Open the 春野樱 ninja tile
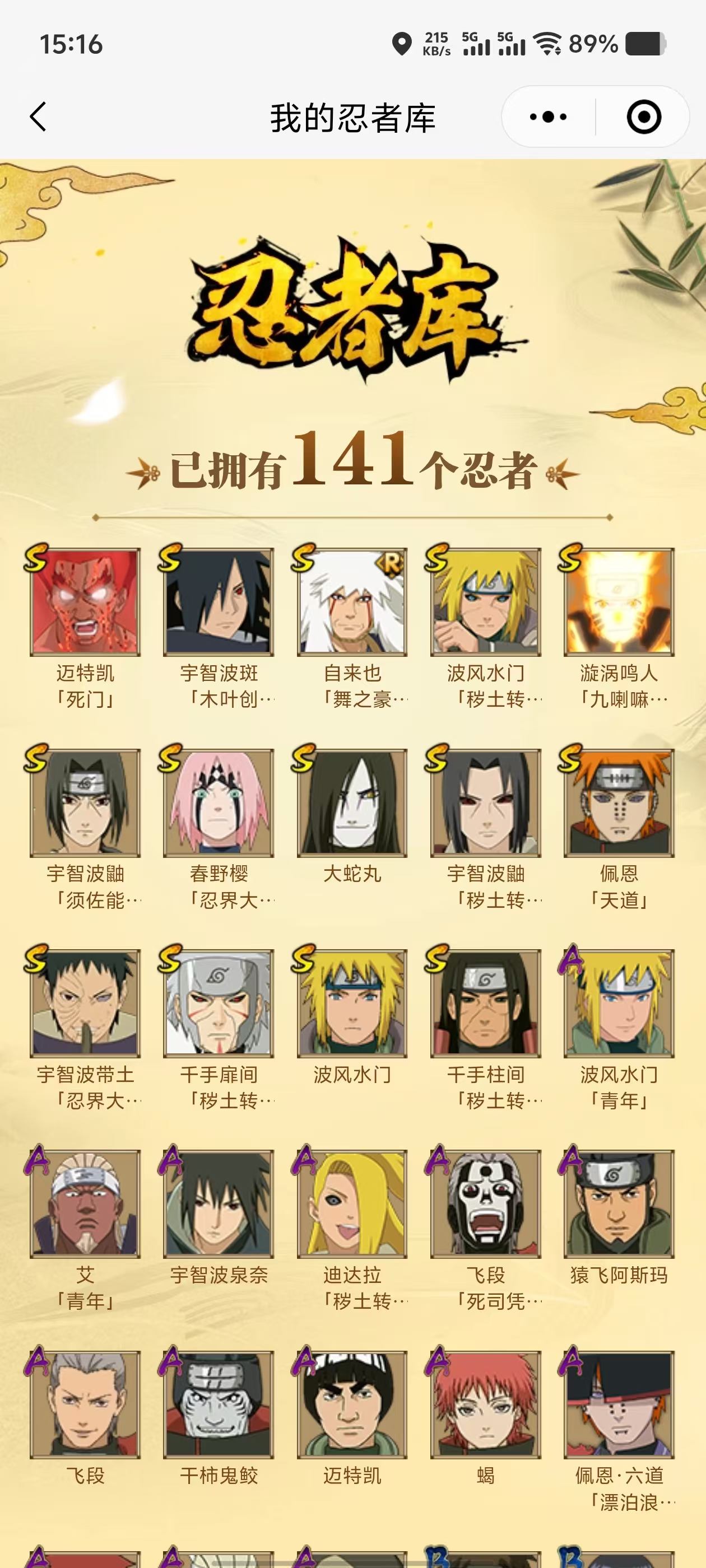 point(219,802)
